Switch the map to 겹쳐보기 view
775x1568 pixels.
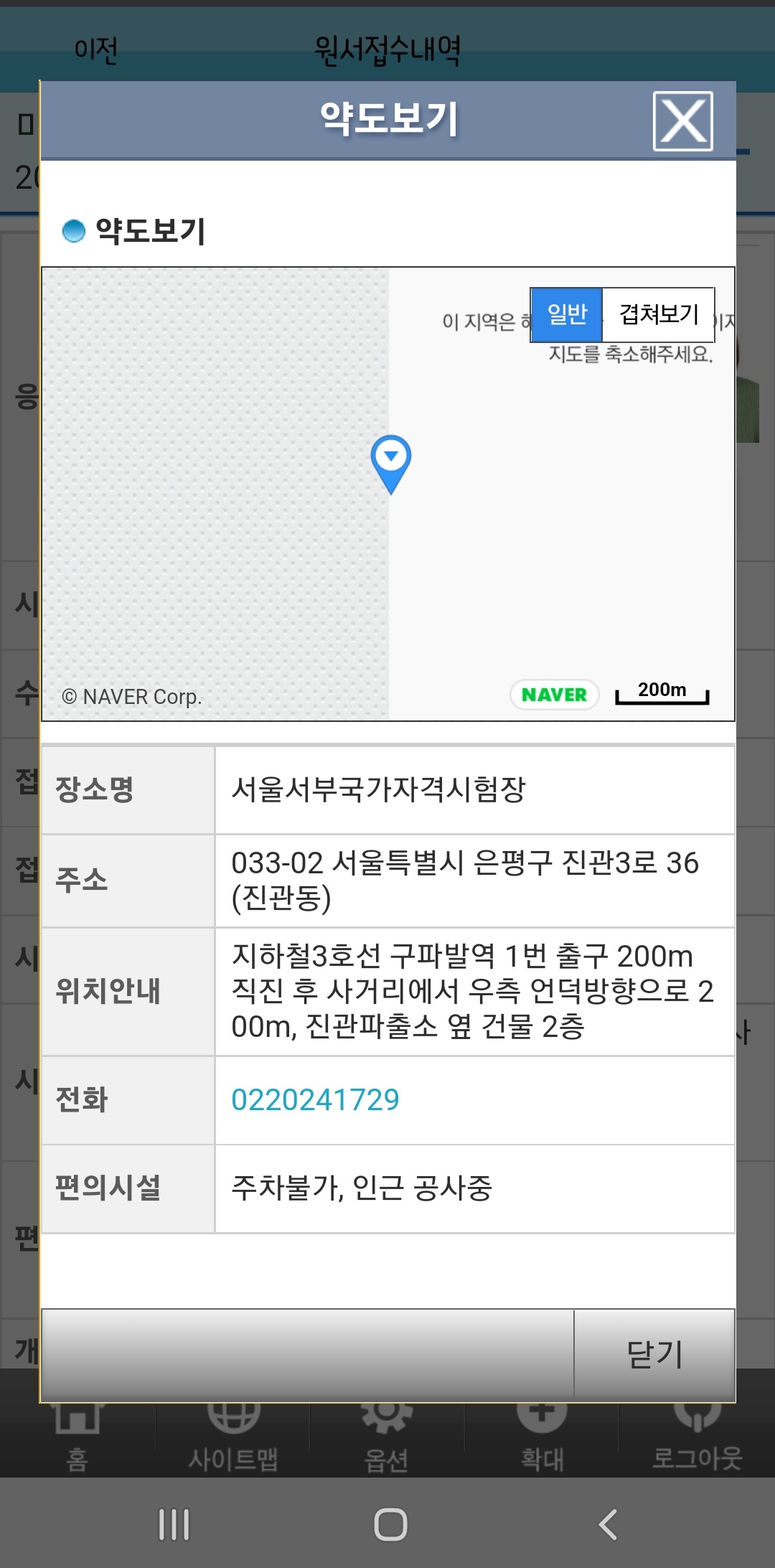(658, 314)
